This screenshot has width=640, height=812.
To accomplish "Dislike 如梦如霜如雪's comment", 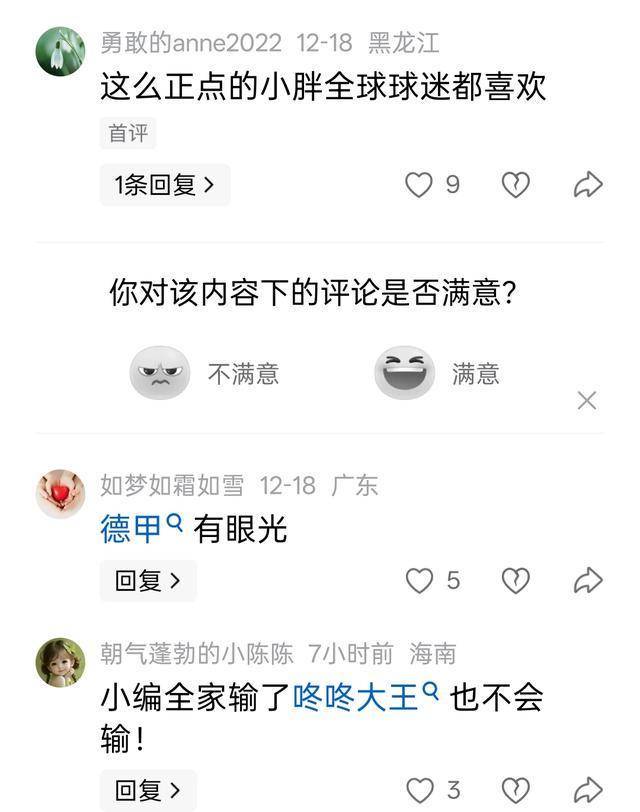I will (x=515, y=581).
